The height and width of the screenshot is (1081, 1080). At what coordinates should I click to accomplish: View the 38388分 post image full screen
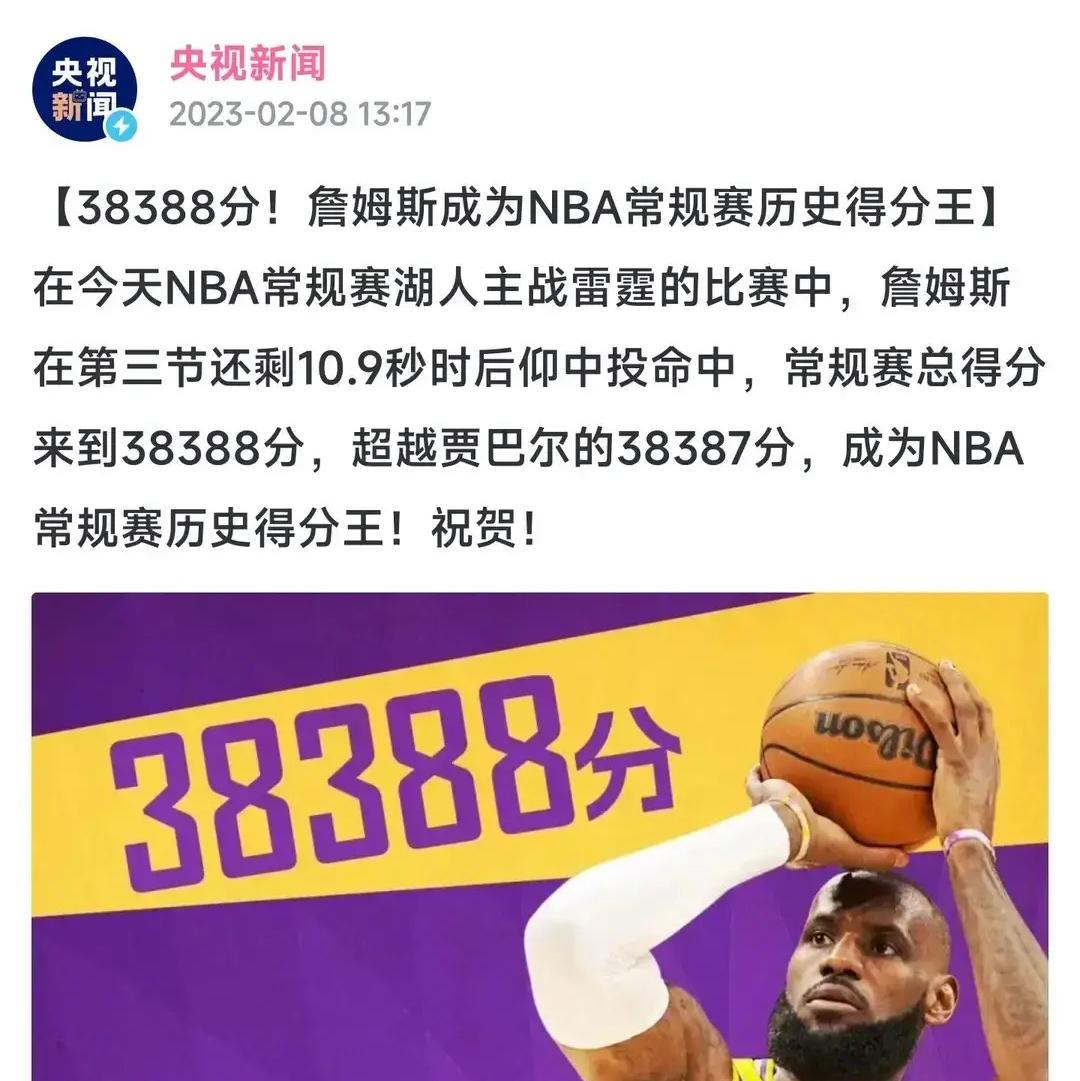540,836
